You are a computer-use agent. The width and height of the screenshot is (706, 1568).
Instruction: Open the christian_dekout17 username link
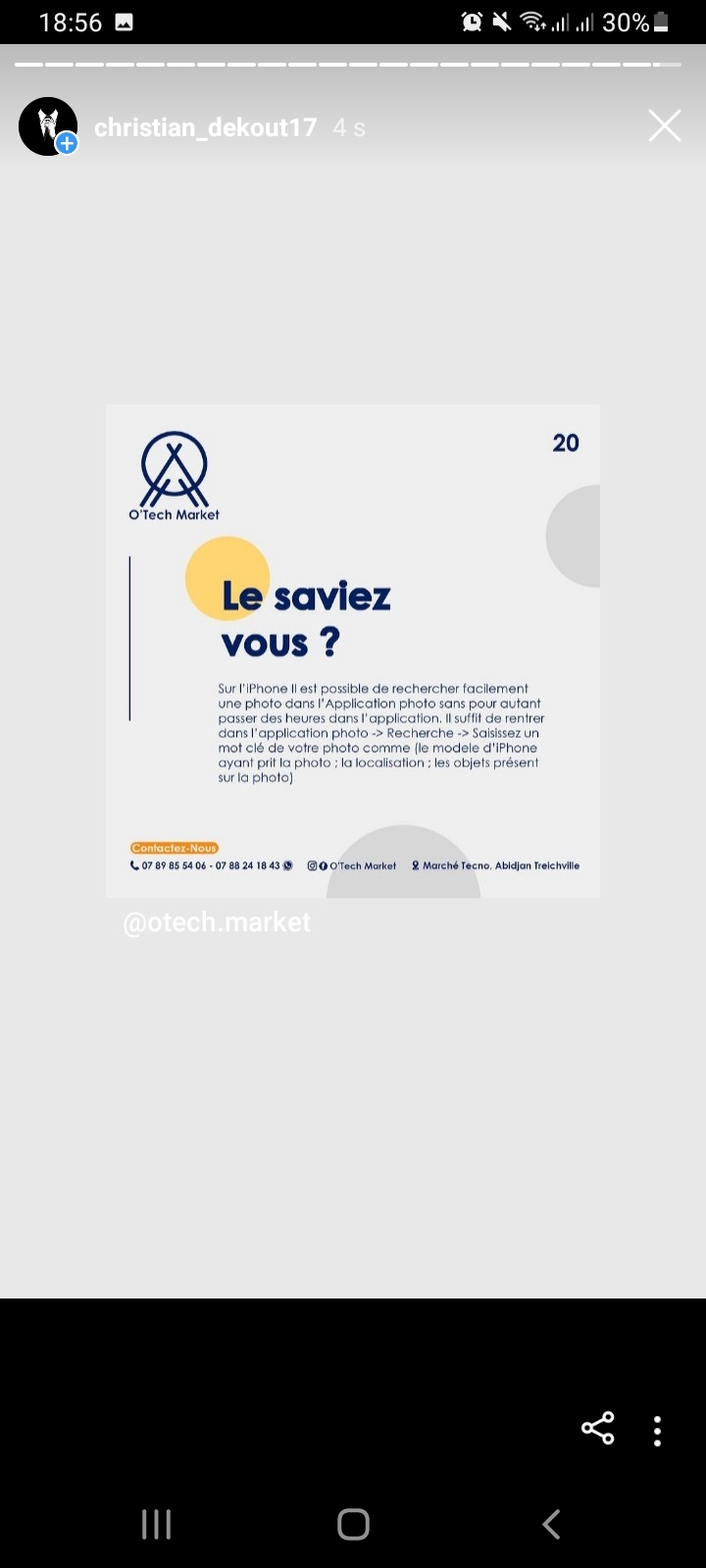(205, 127)
